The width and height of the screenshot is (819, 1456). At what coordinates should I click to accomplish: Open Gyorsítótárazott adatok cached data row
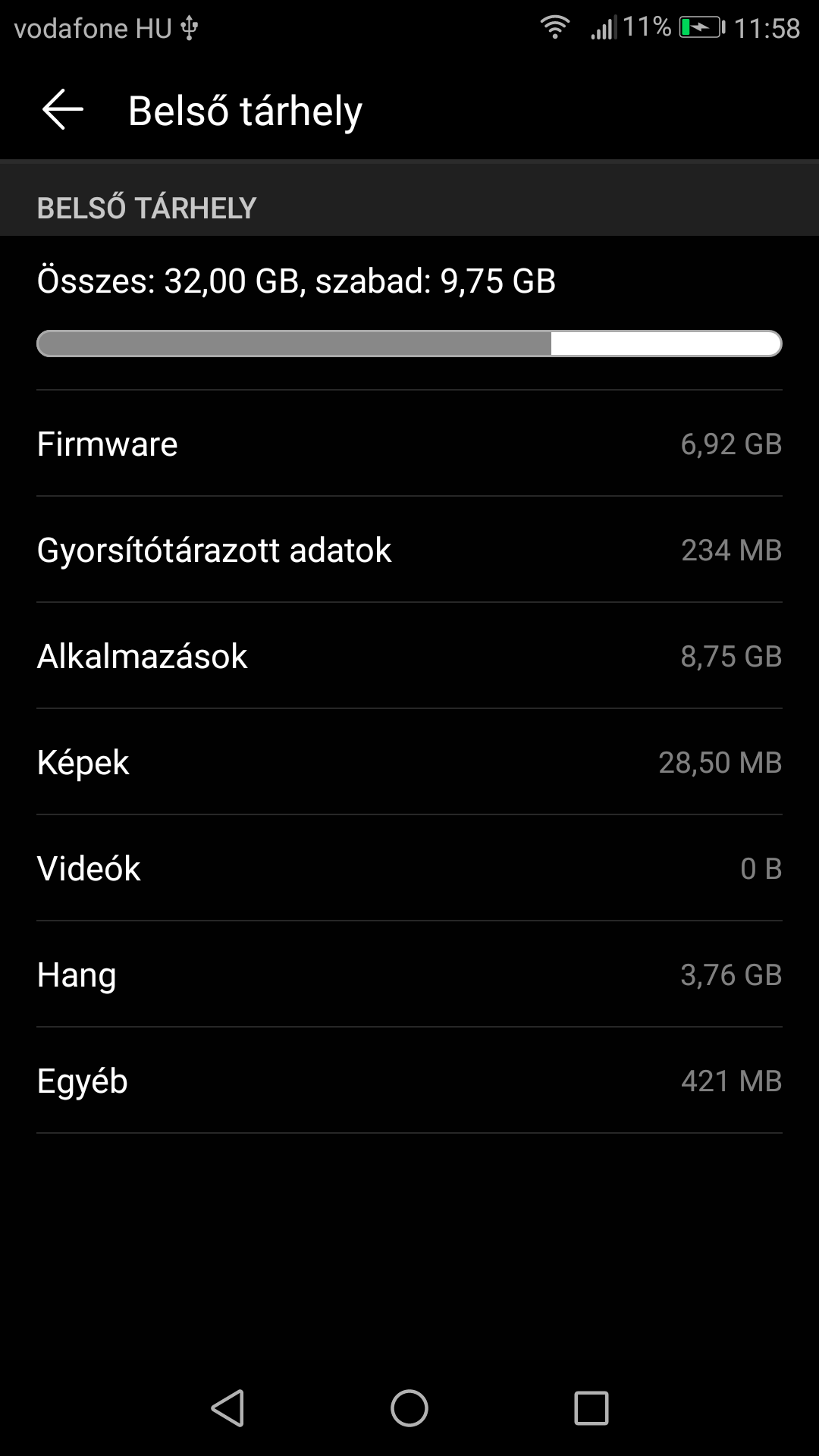[x=409, y=550]
